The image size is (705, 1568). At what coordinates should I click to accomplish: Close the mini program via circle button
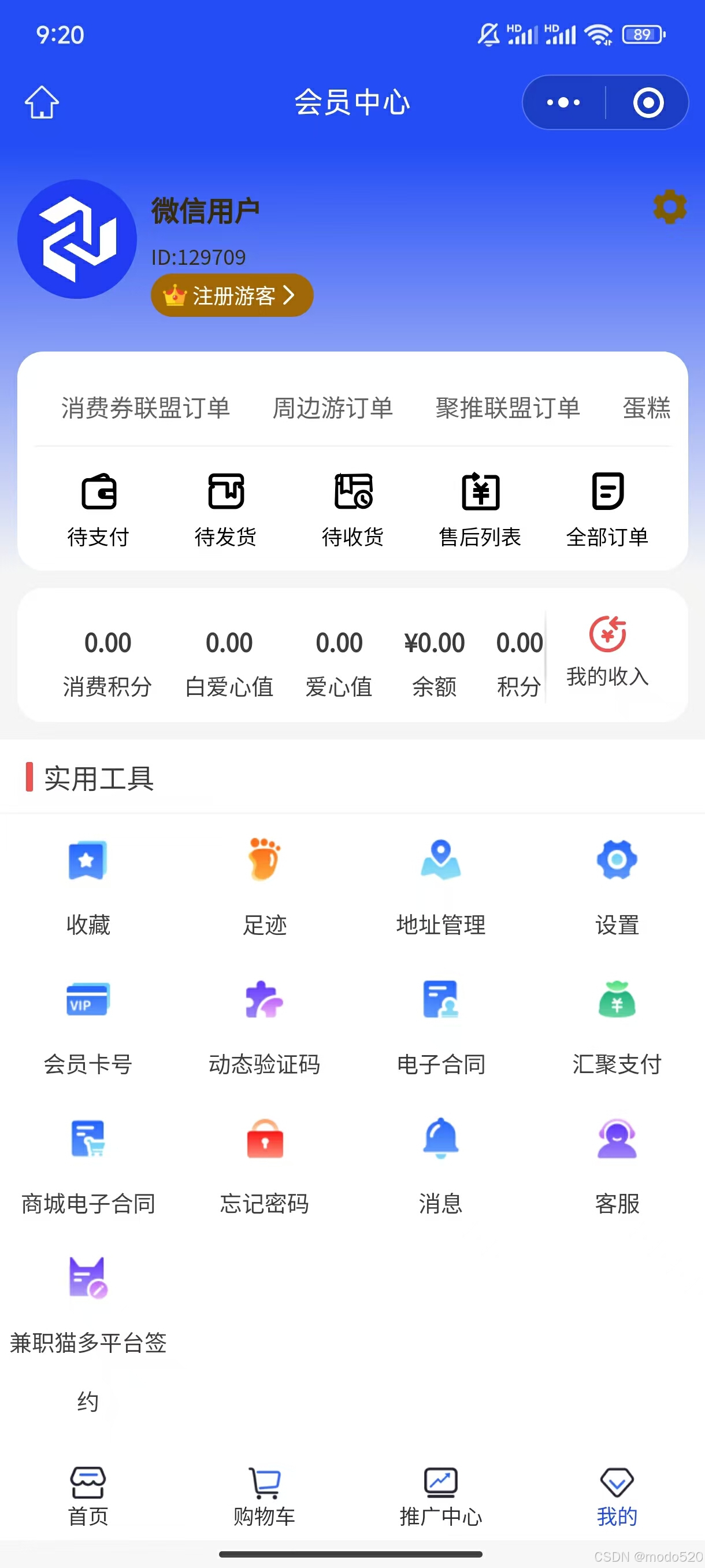click(x=648, y=102)
